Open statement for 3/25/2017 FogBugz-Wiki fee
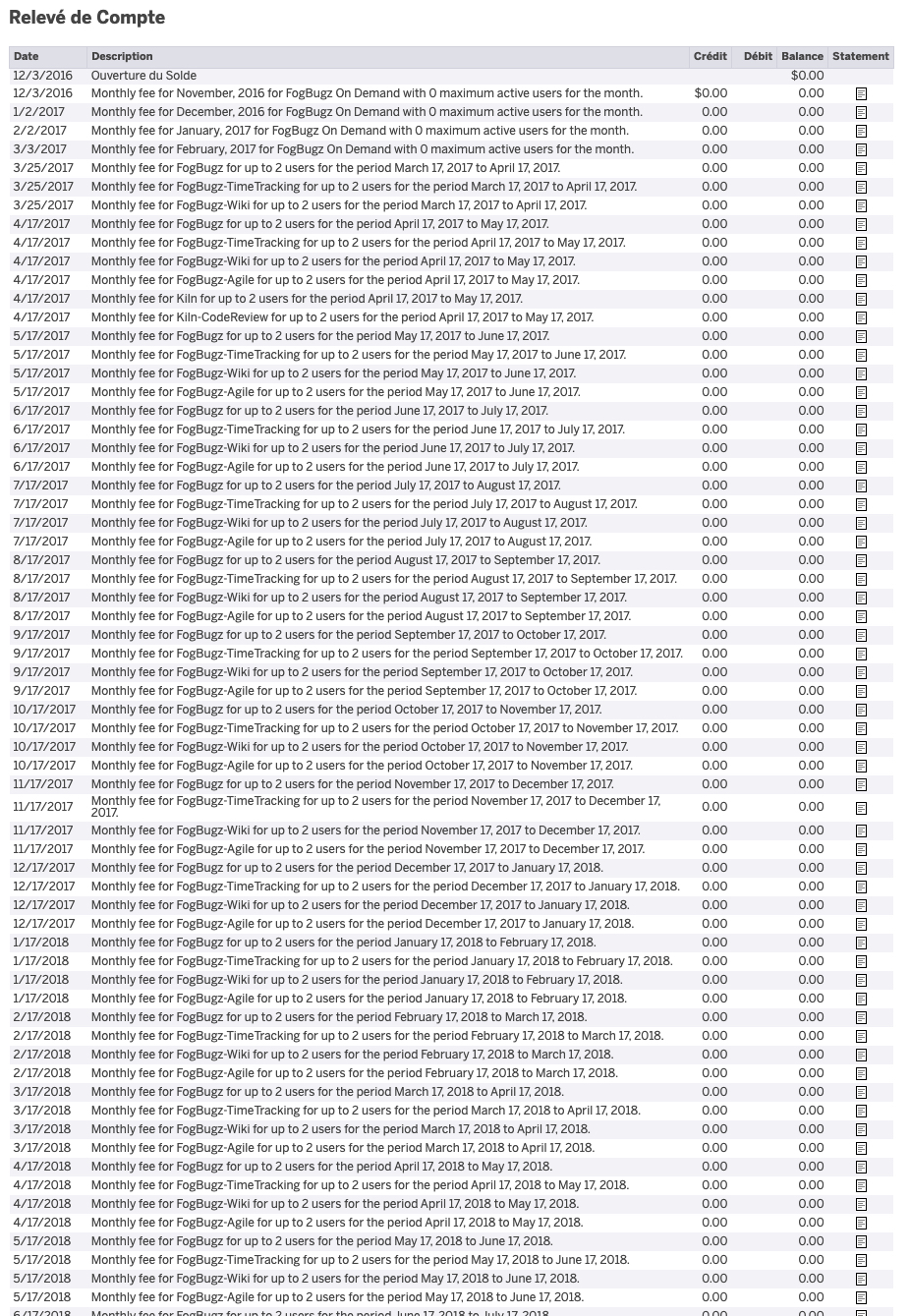 [861, 205]
